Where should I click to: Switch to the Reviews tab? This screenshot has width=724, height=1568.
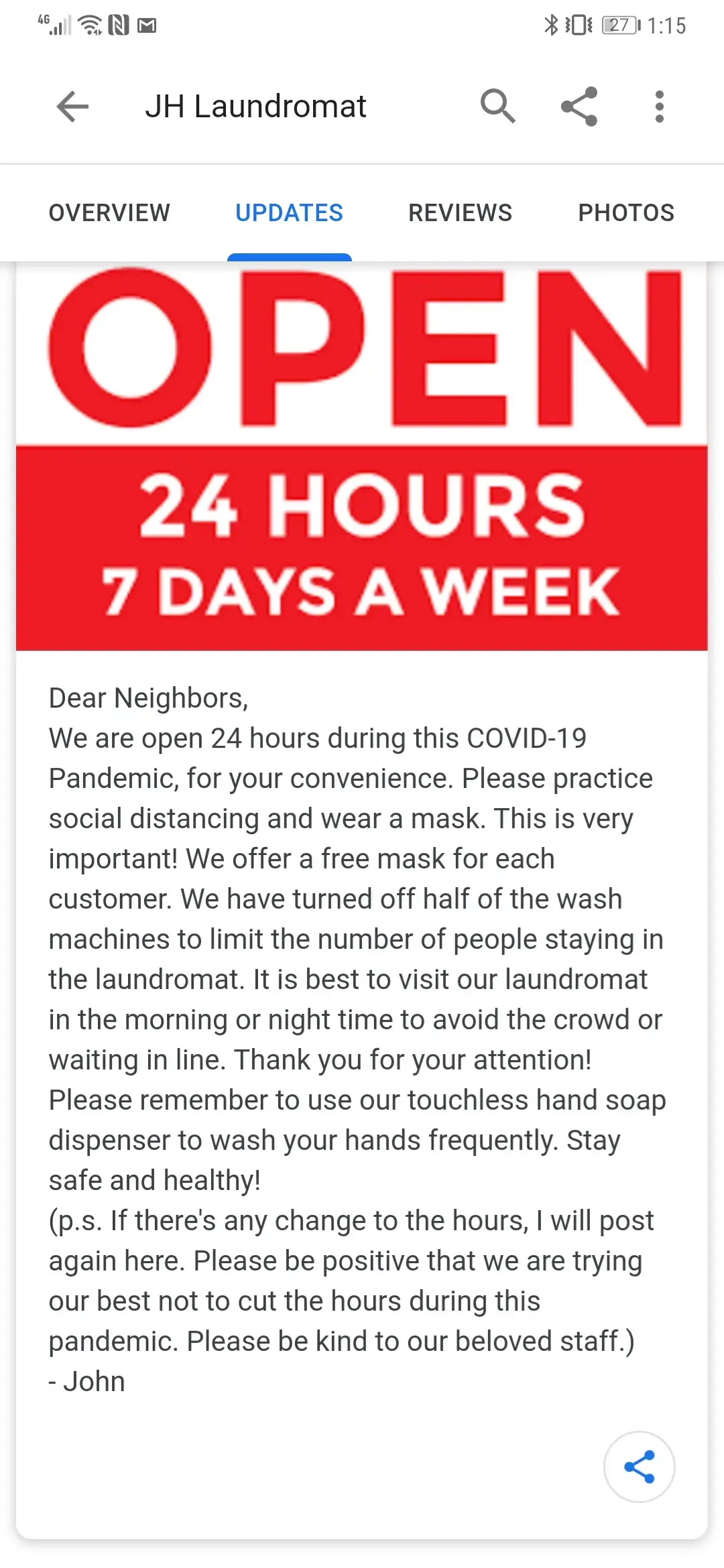(x=460, y=213)
